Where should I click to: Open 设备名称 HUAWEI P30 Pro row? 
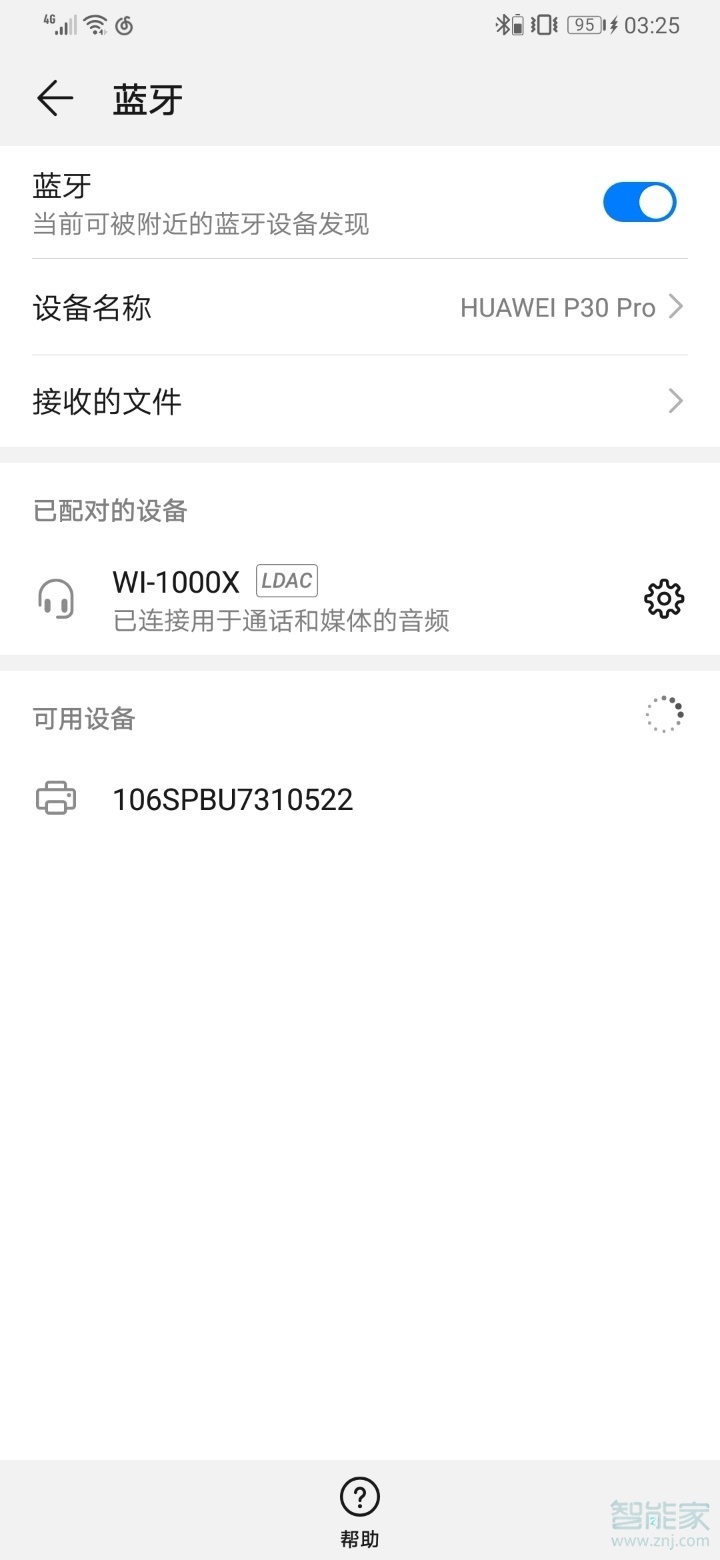360,307
